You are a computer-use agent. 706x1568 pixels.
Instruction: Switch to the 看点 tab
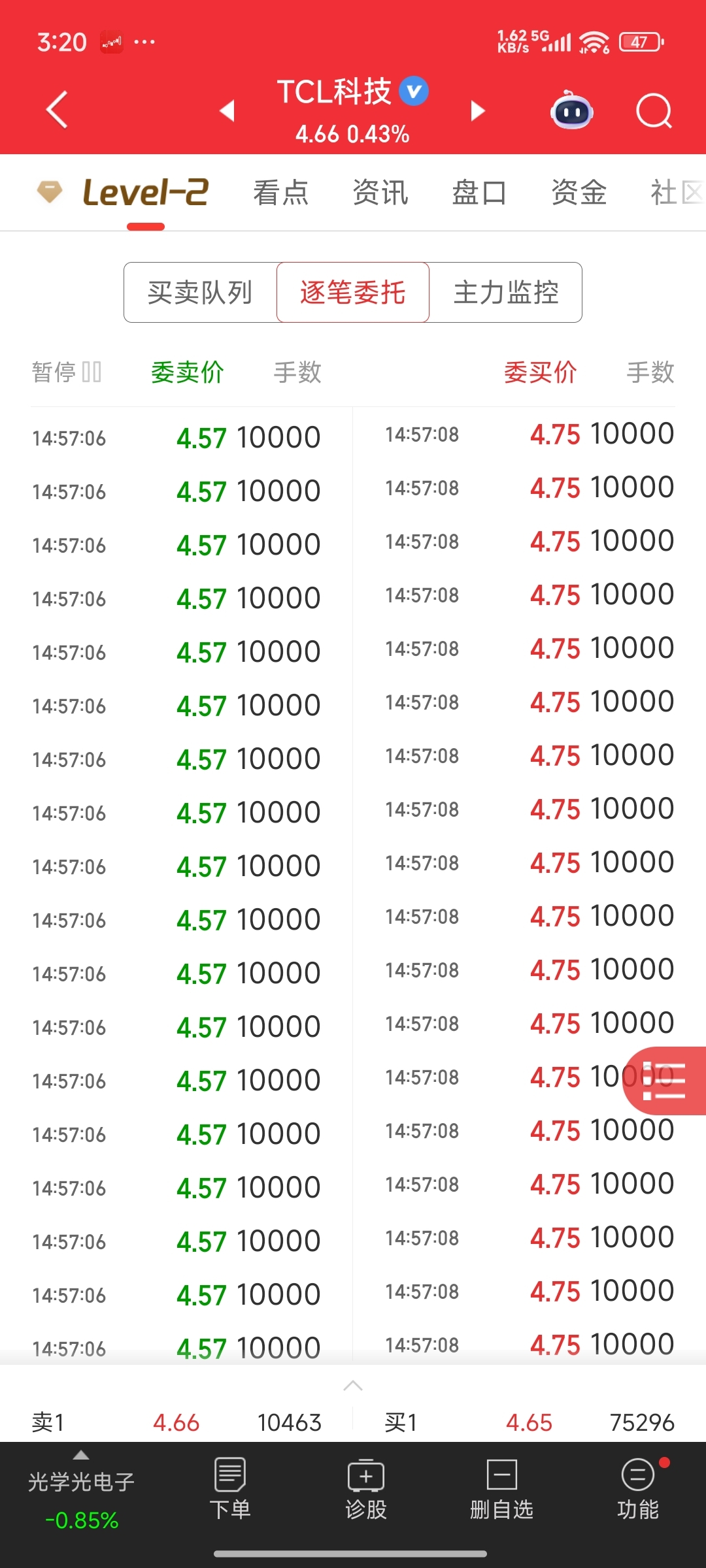280,193
